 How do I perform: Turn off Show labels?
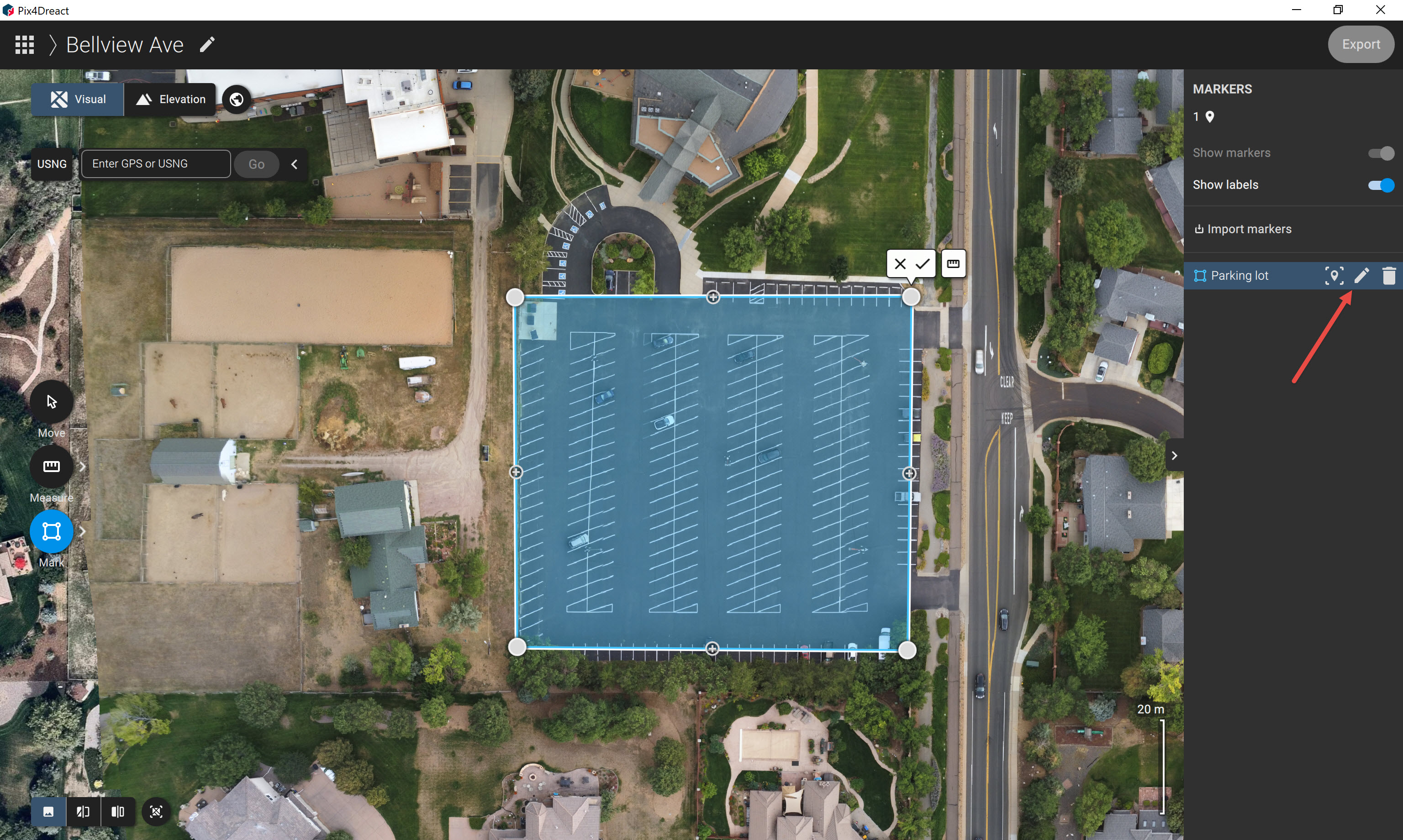1381,185
